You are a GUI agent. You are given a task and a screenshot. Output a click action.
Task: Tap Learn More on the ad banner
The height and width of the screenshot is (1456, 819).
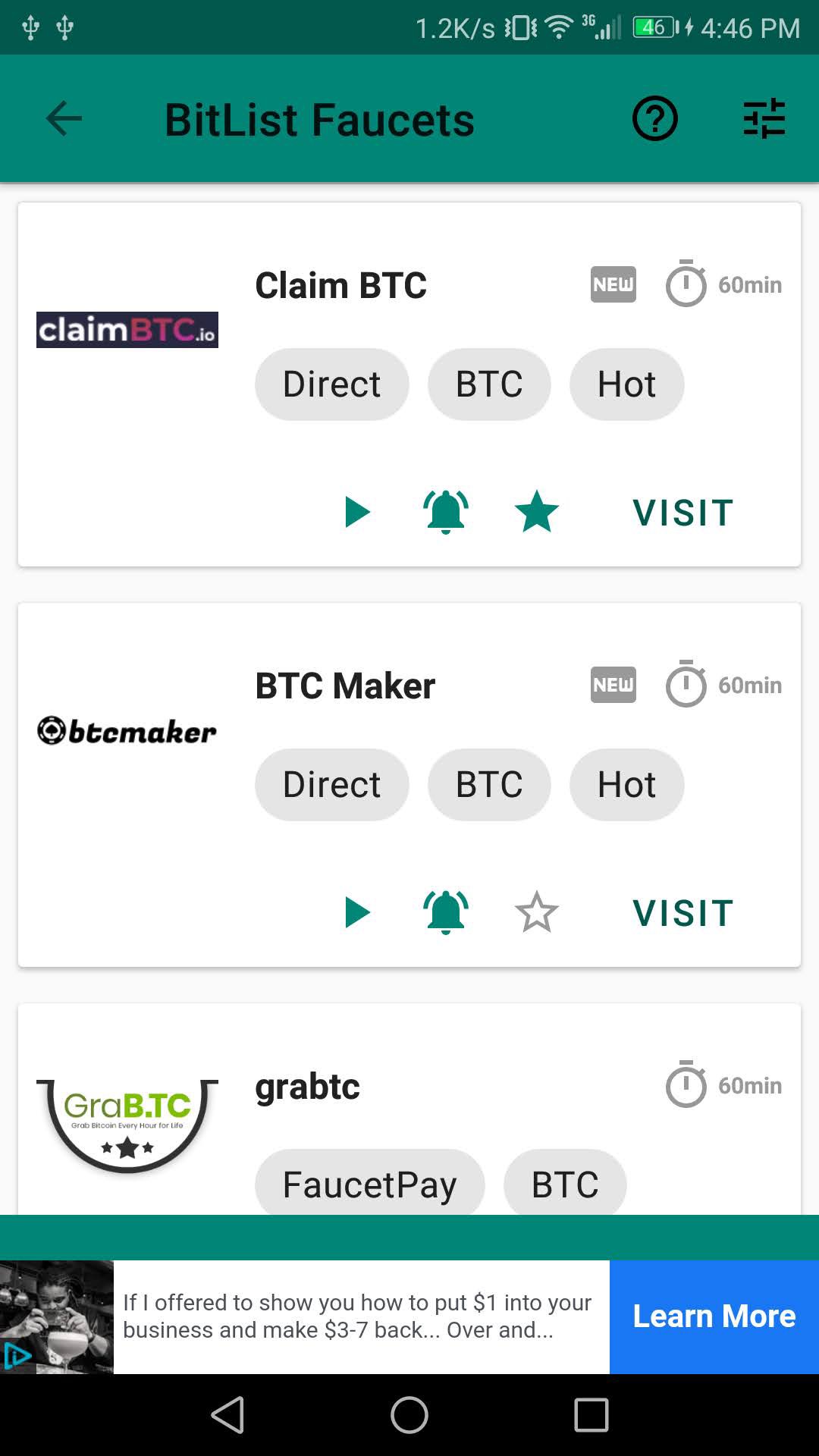tap(714, 1316)
